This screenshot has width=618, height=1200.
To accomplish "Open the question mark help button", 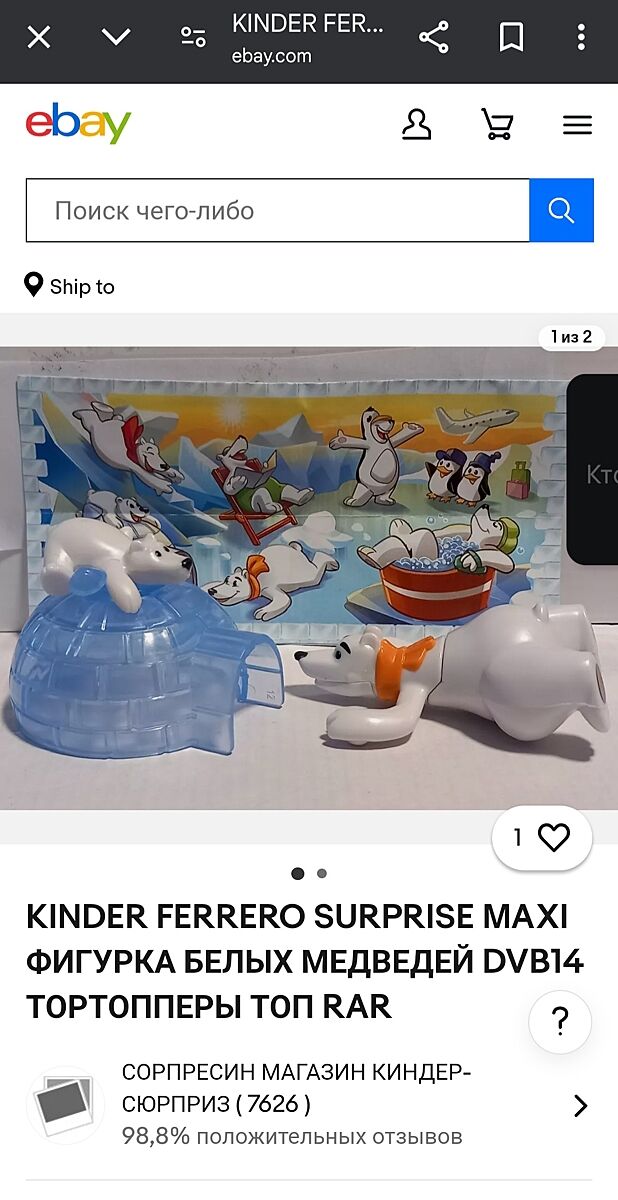I will tap(560, 1022).
